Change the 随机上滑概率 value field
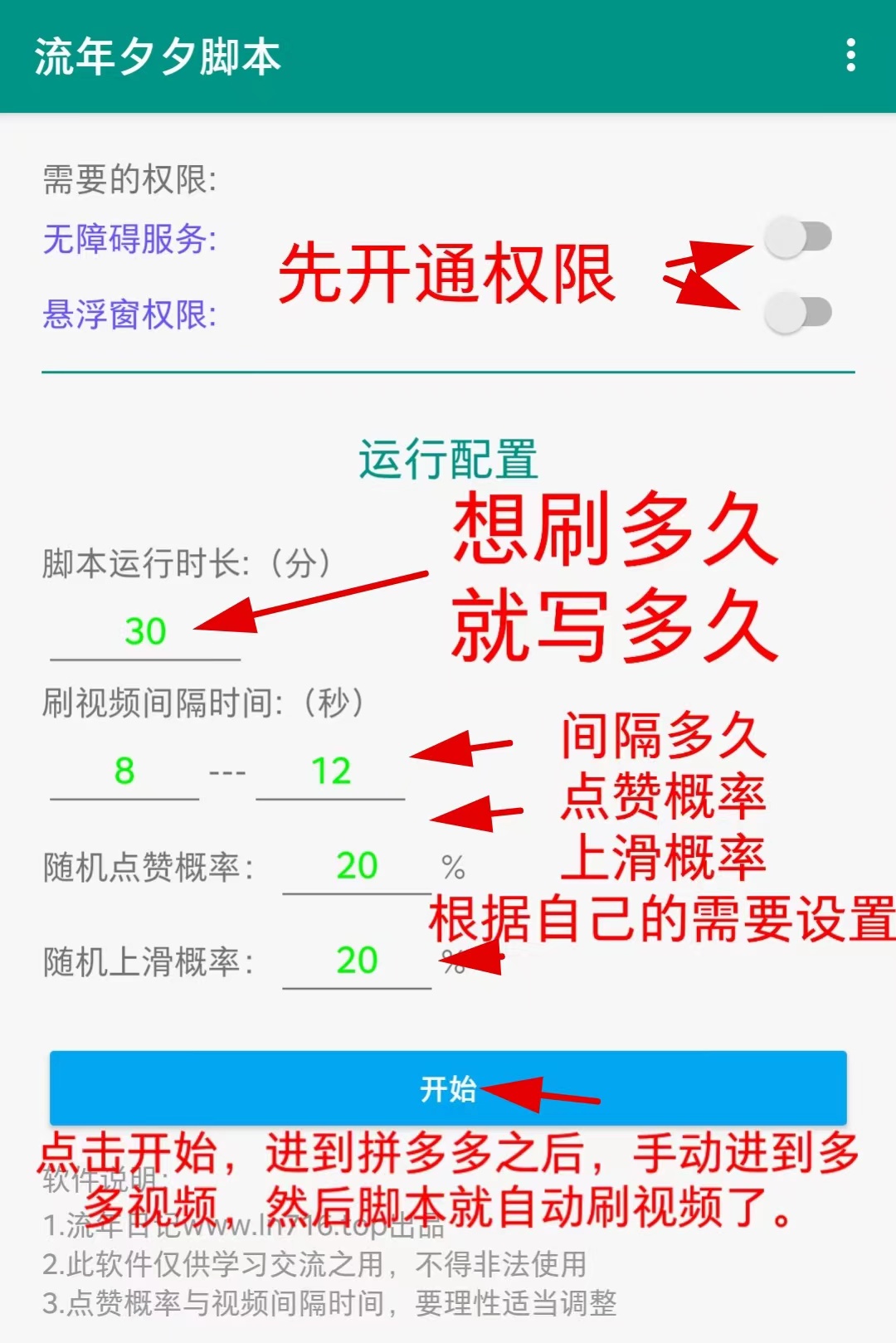This screenshot has height=1343, width=896. click(x=357, y=961)
